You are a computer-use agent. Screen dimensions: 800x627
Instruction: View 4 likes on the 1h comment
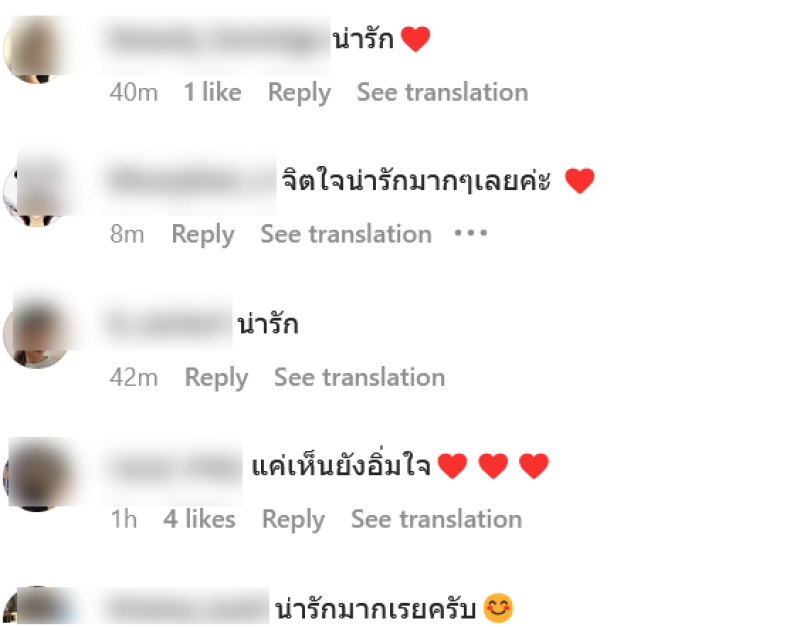199,520
